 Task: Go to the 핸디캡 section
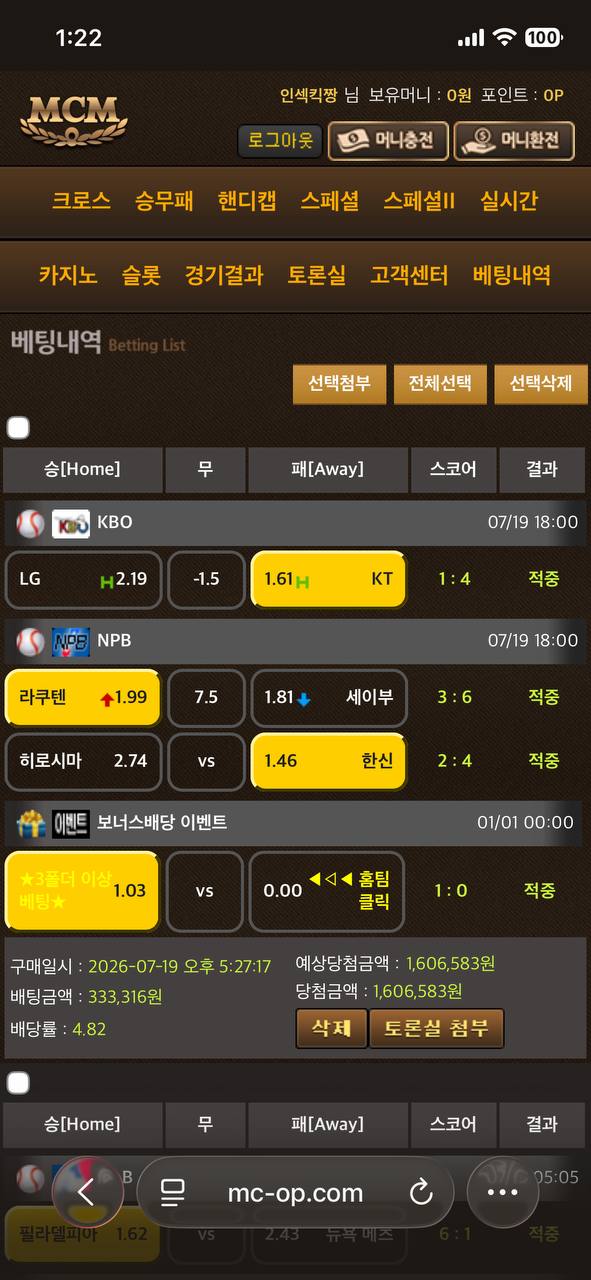click(x=247, y=200)
